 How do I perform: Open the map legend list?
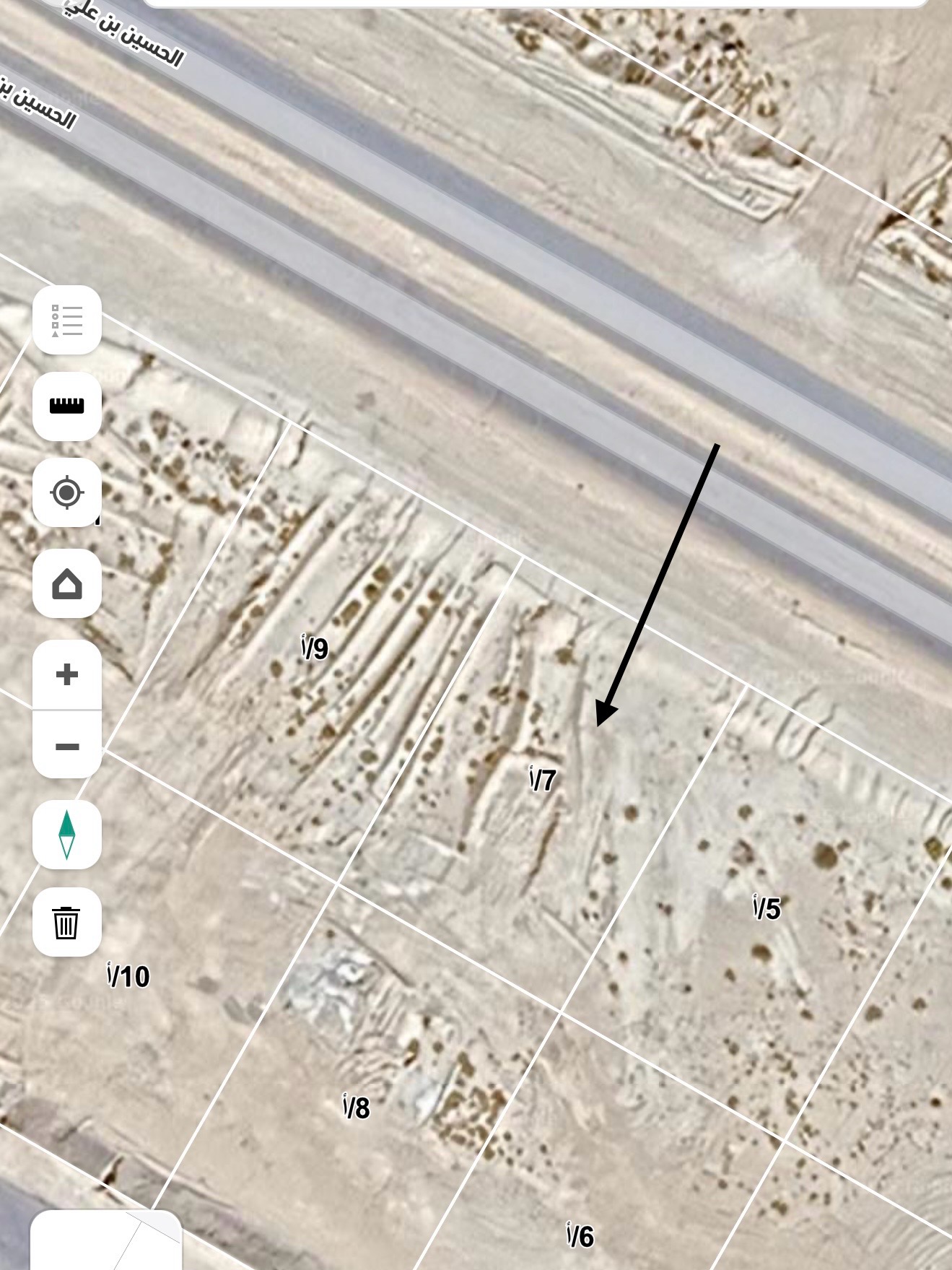(x=67, y=320)
